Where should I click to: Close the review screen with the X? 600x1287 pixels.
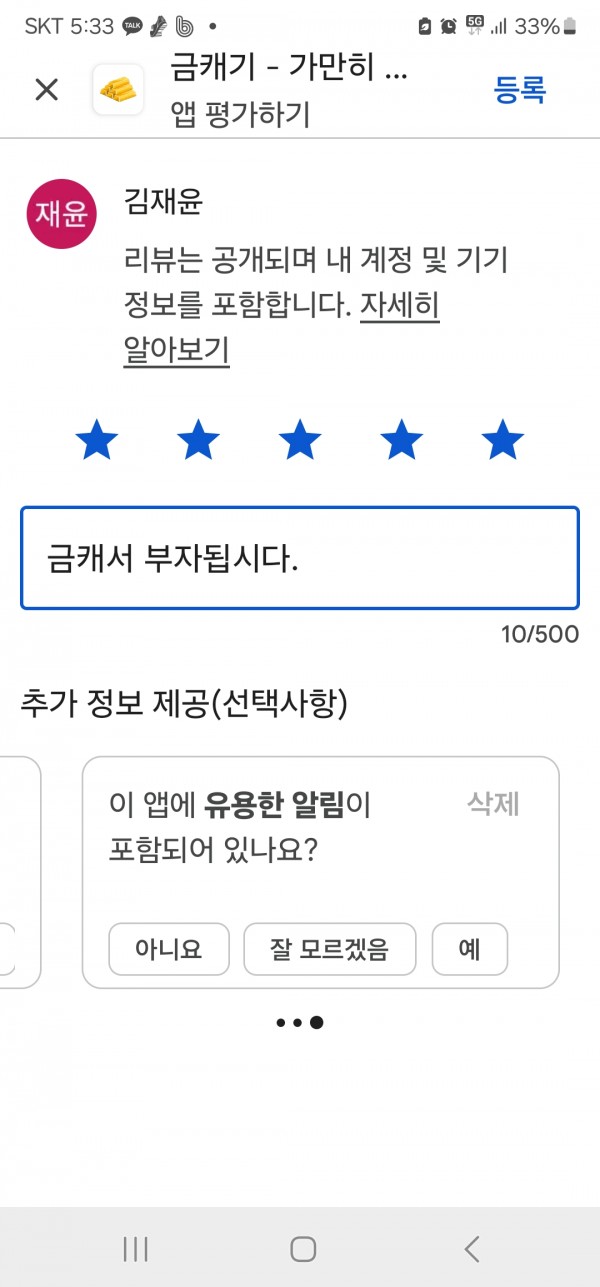(47, 89)
